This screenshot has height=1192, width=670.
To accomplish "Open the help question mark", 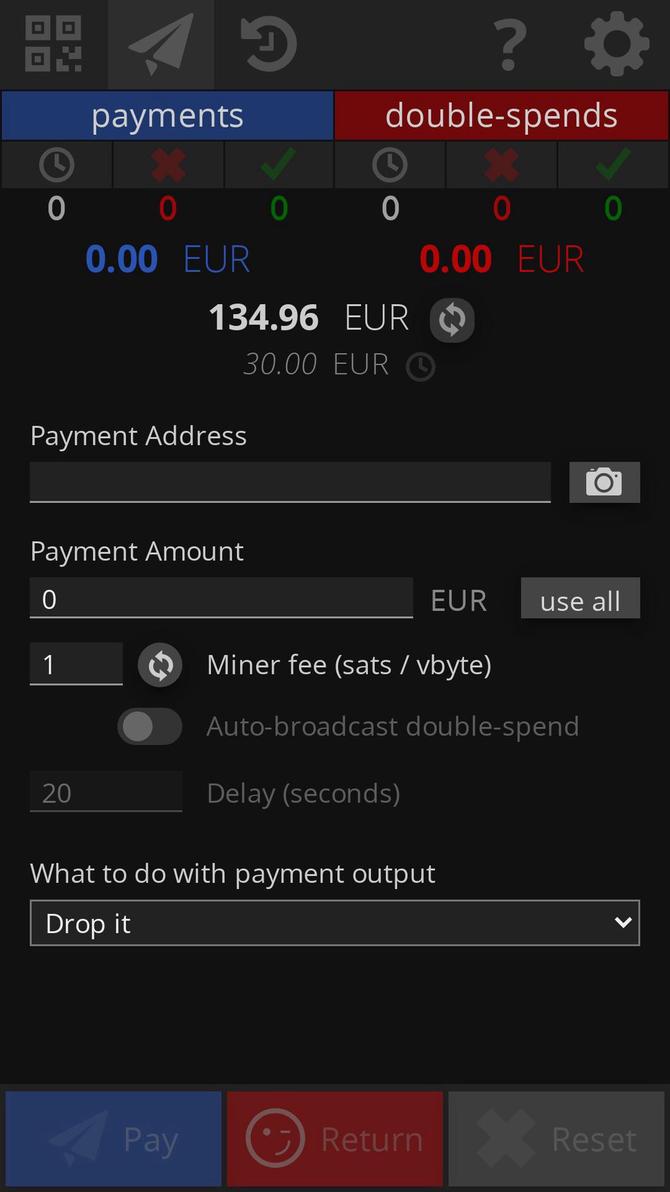I will pyautogui.click(x=509, y=44).
